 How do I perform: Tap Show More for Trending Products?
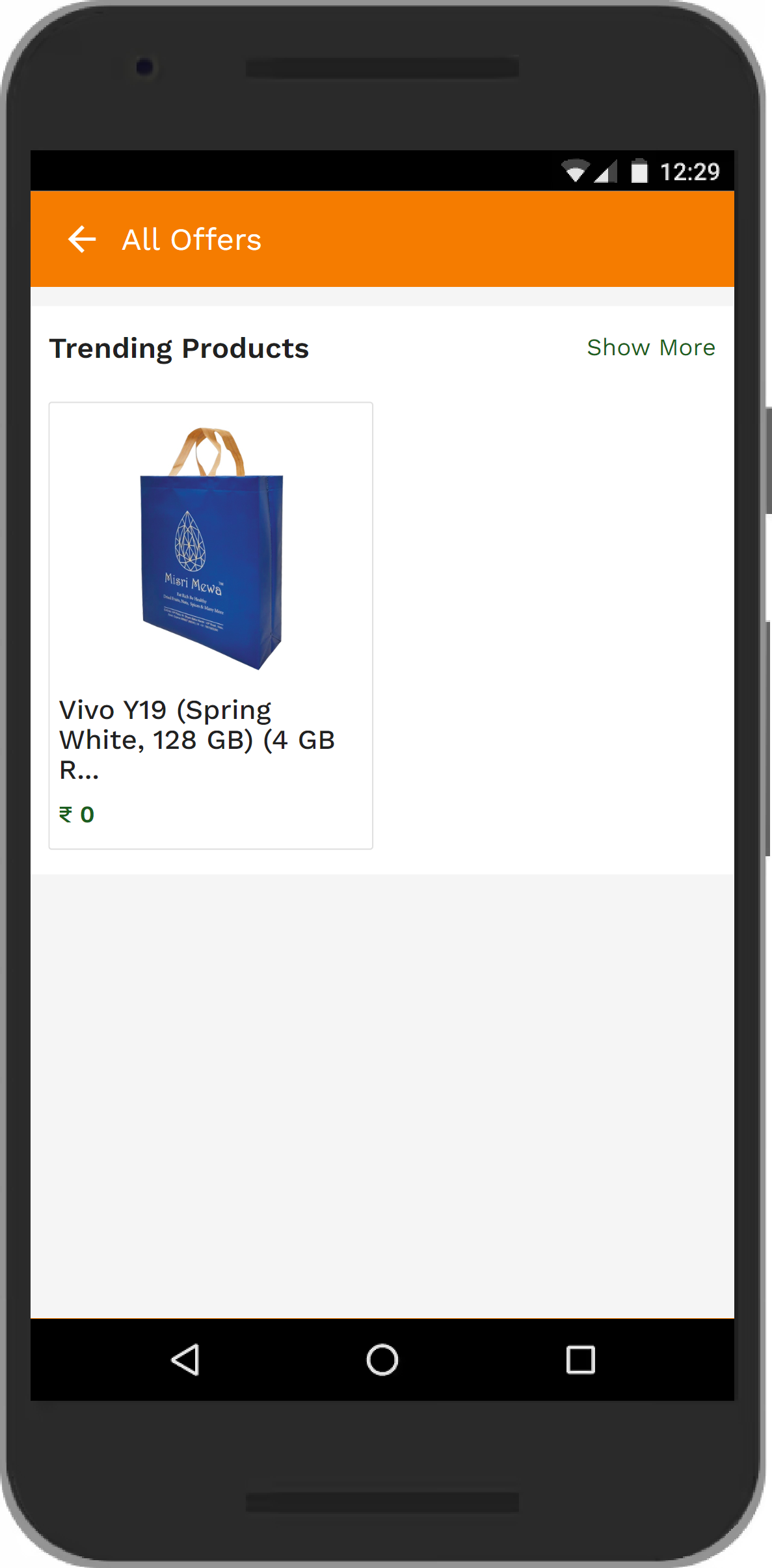[650, 347]
